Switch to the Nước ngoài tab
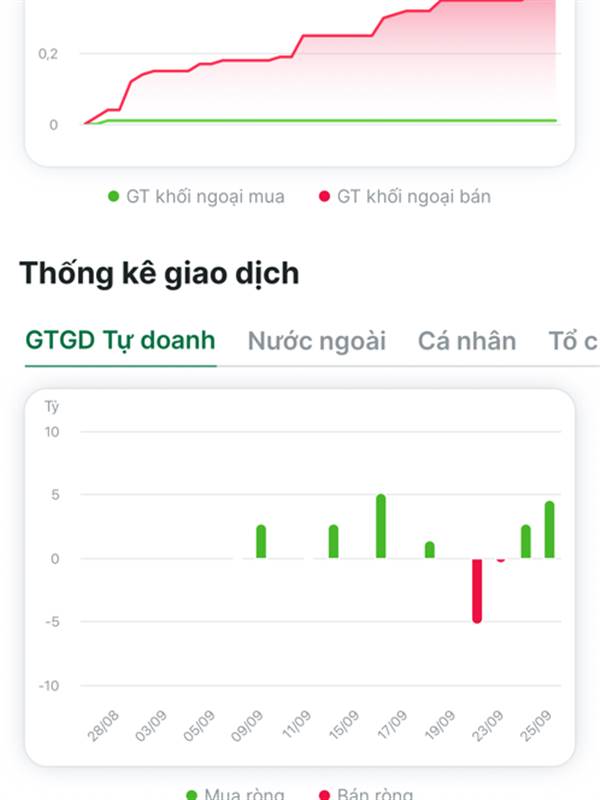Viewport: 600px width, 800px height. tap(316, 341)
